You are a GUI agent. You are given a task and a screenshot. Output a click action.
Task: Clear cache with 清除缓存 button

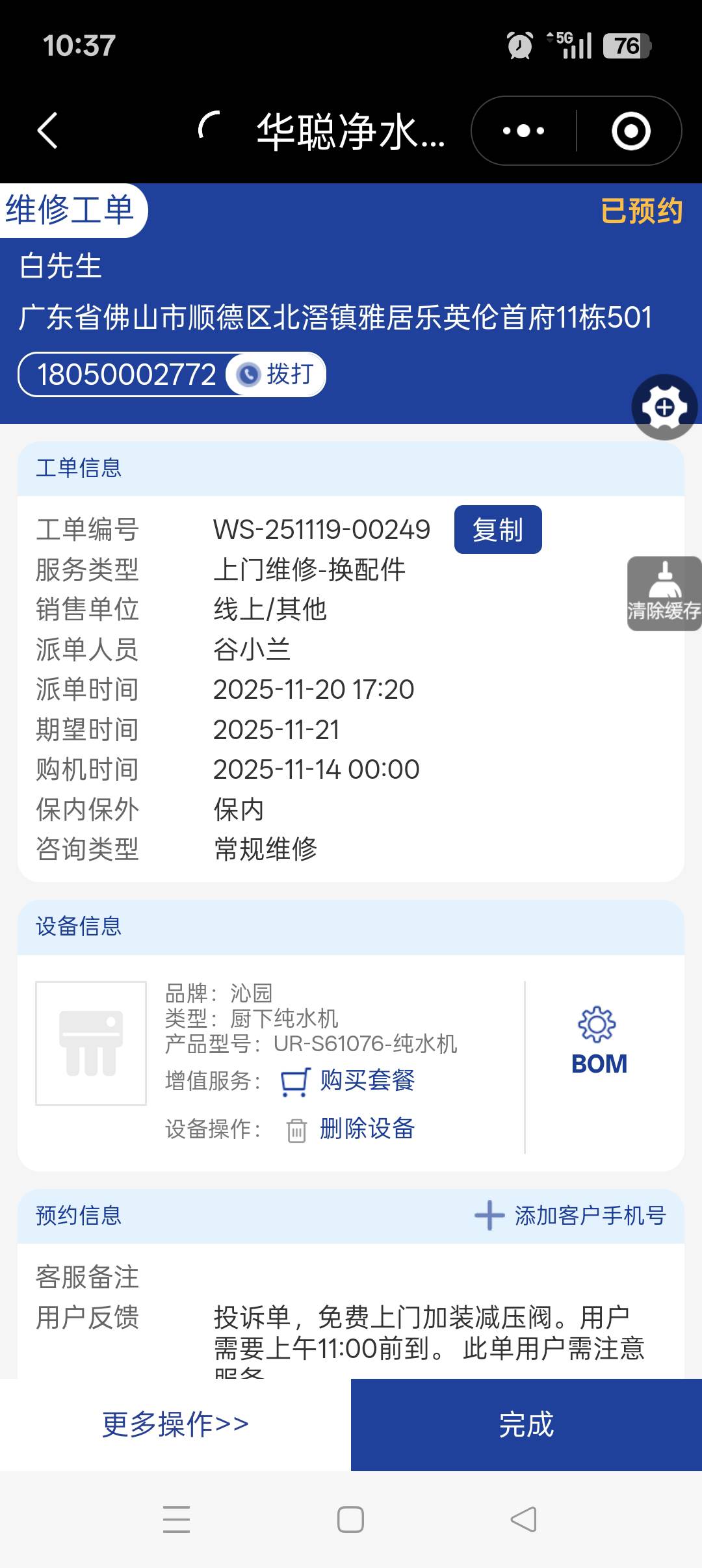click(664, 594)
